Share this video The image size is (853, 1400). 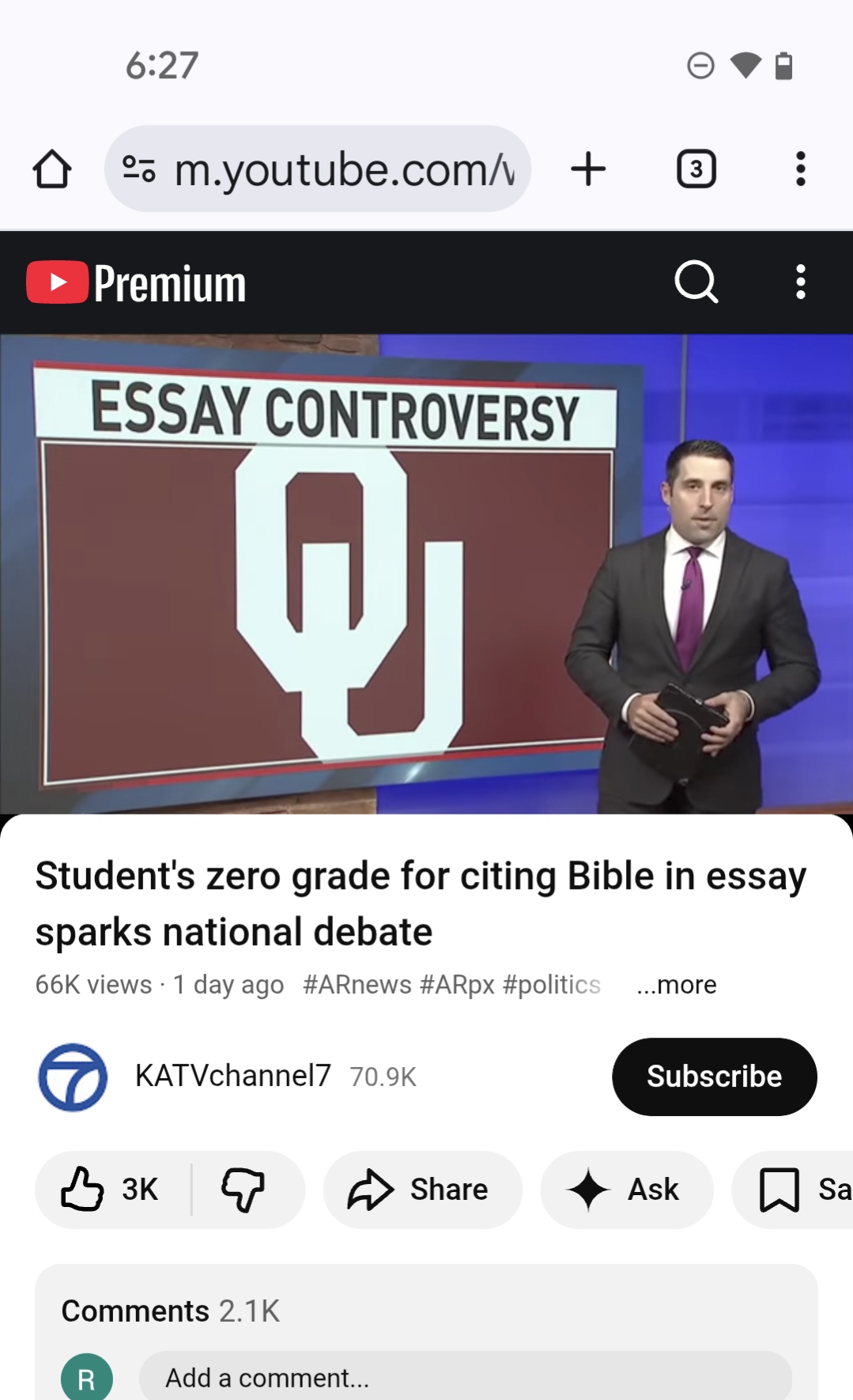422,1190
